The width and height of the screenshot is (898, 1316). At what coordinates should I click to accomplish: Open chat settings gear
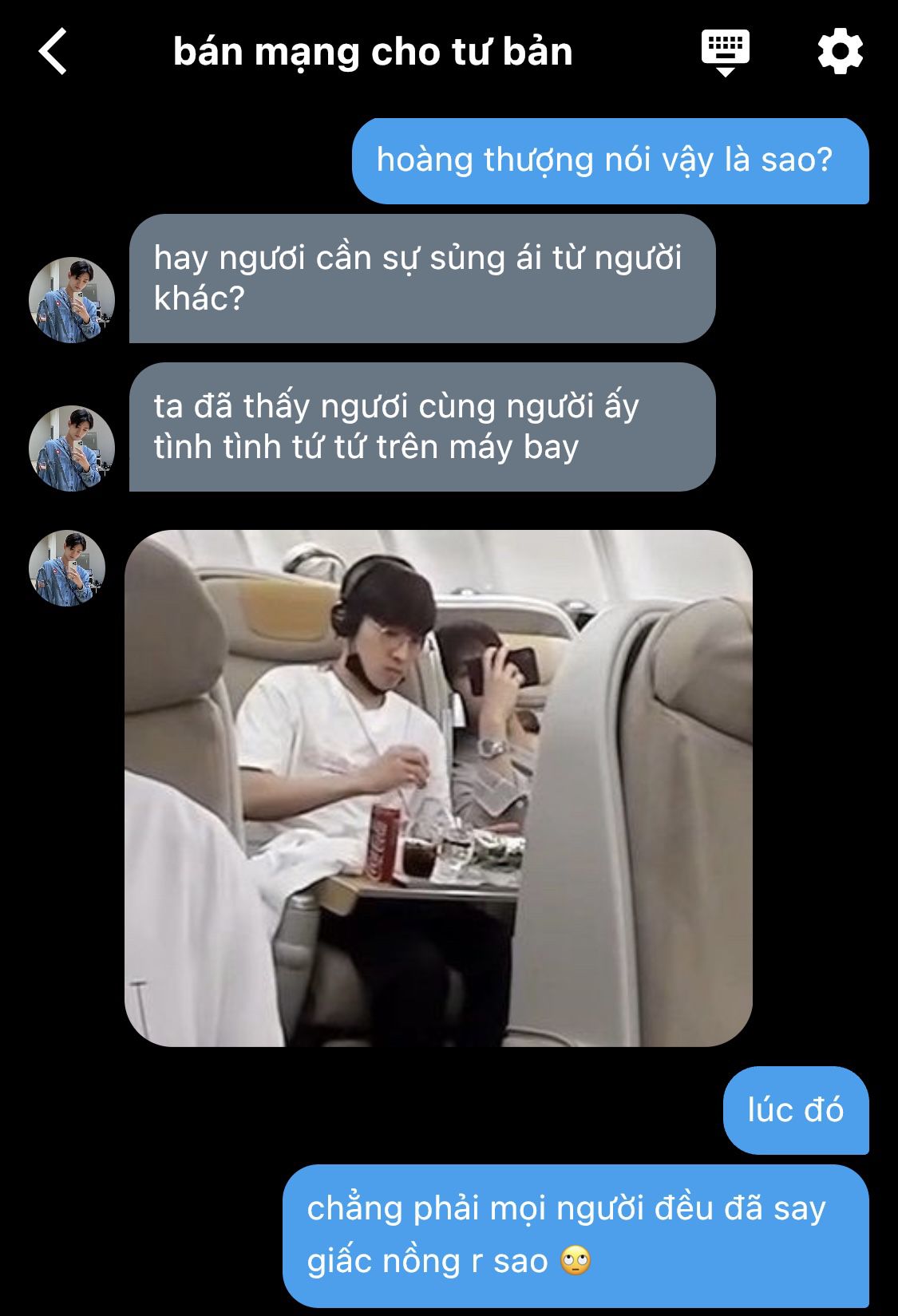(x=840, y=52)
